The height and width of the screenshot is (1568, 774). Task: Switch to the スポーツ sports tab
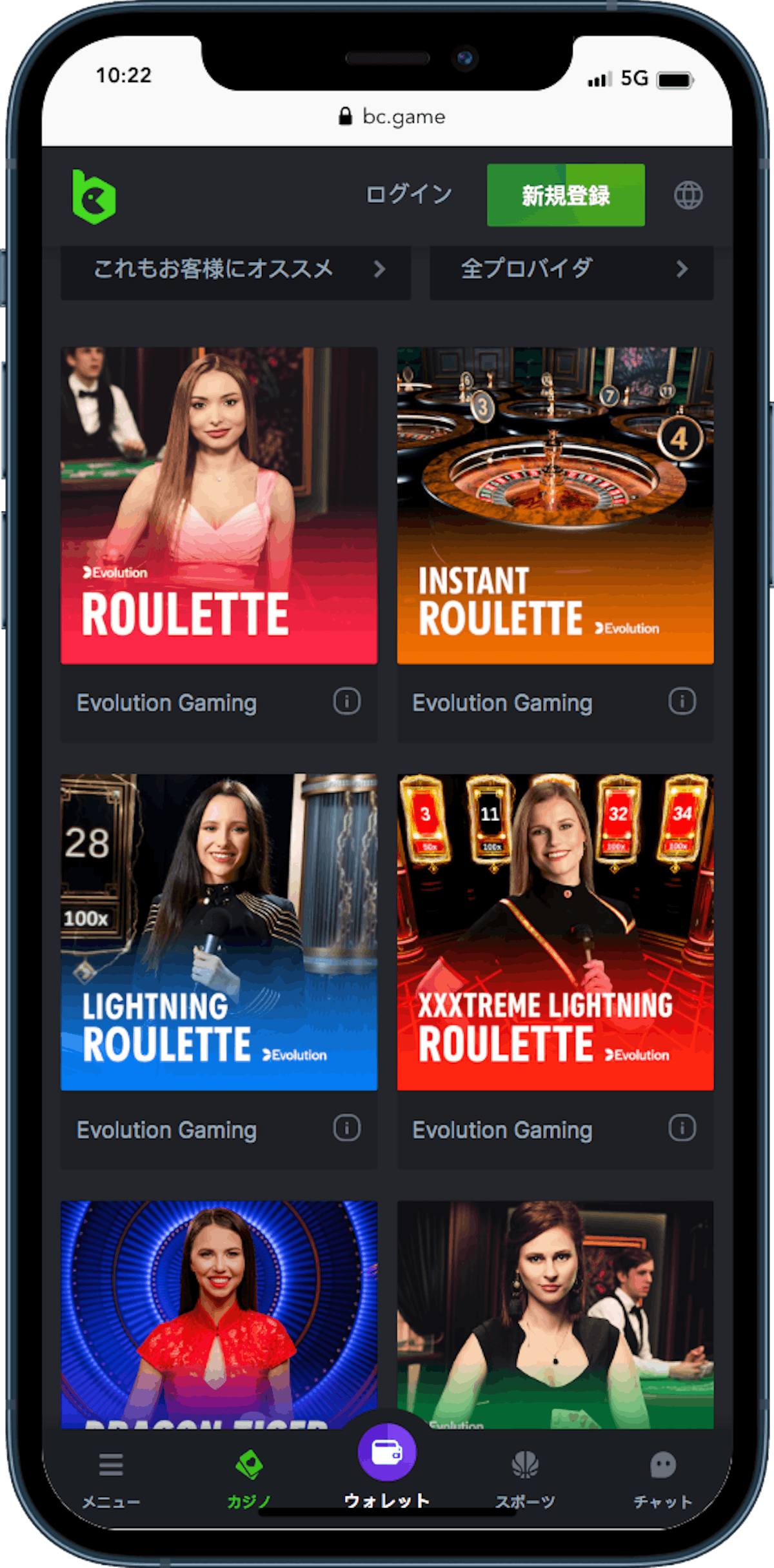pos(525,1479)
